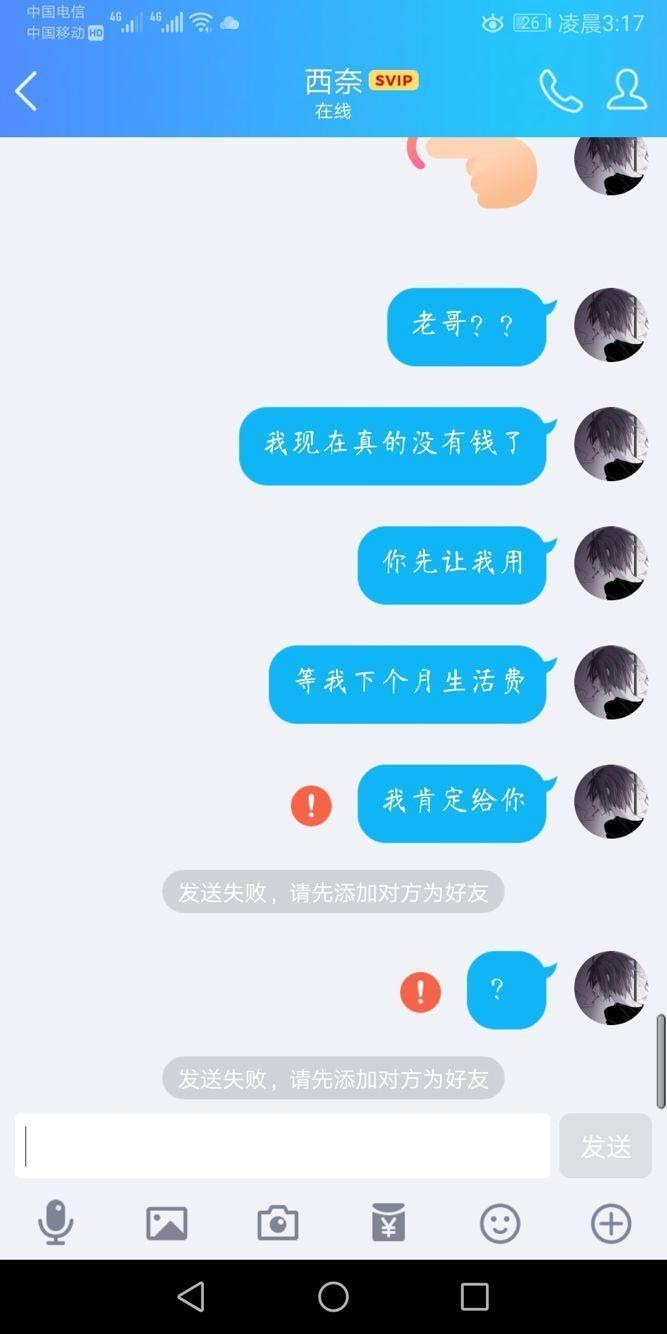Go to the home screen via the navigation bar
The height and width of the screenshot is (1334, 667).
point(333,1297)
